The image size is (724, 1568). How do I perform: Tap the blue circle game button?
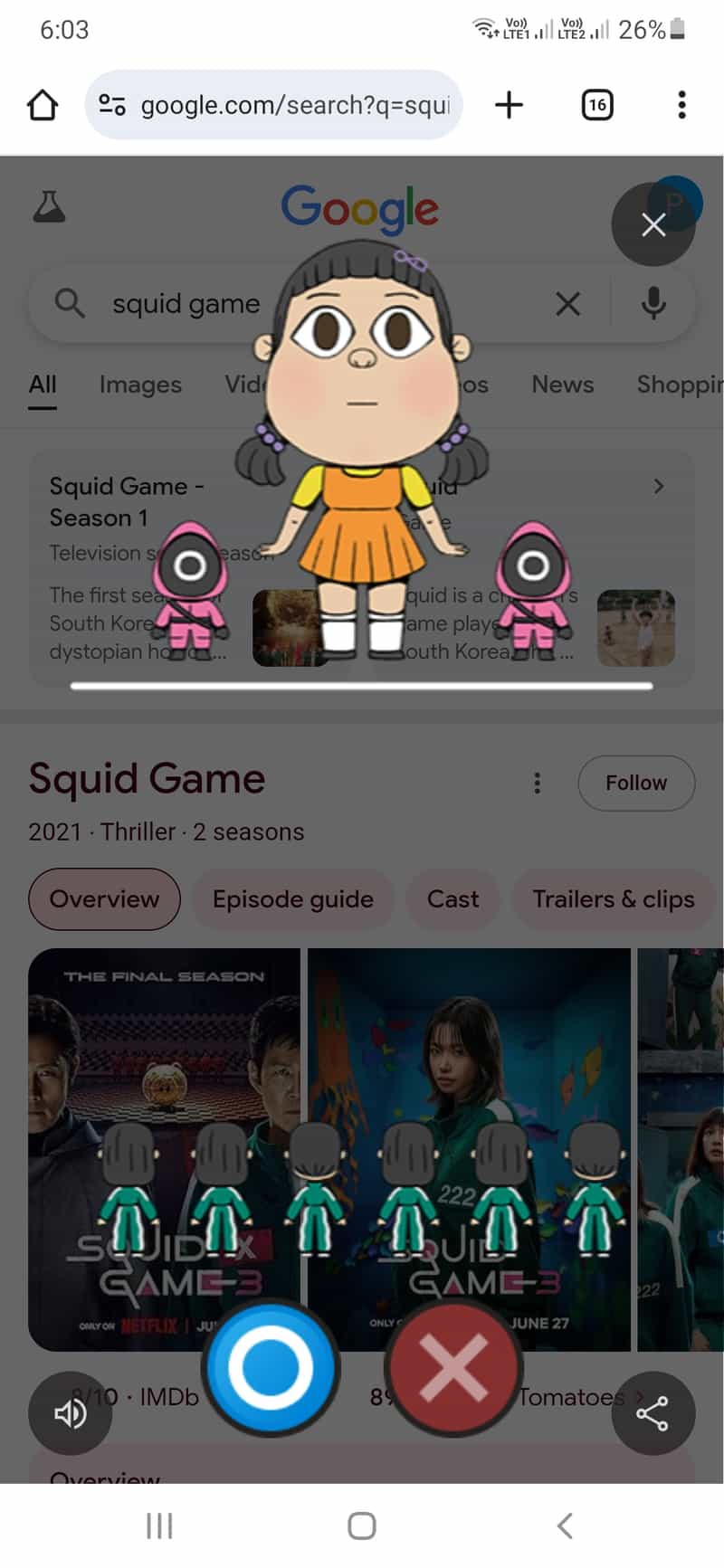point(271,1367)
